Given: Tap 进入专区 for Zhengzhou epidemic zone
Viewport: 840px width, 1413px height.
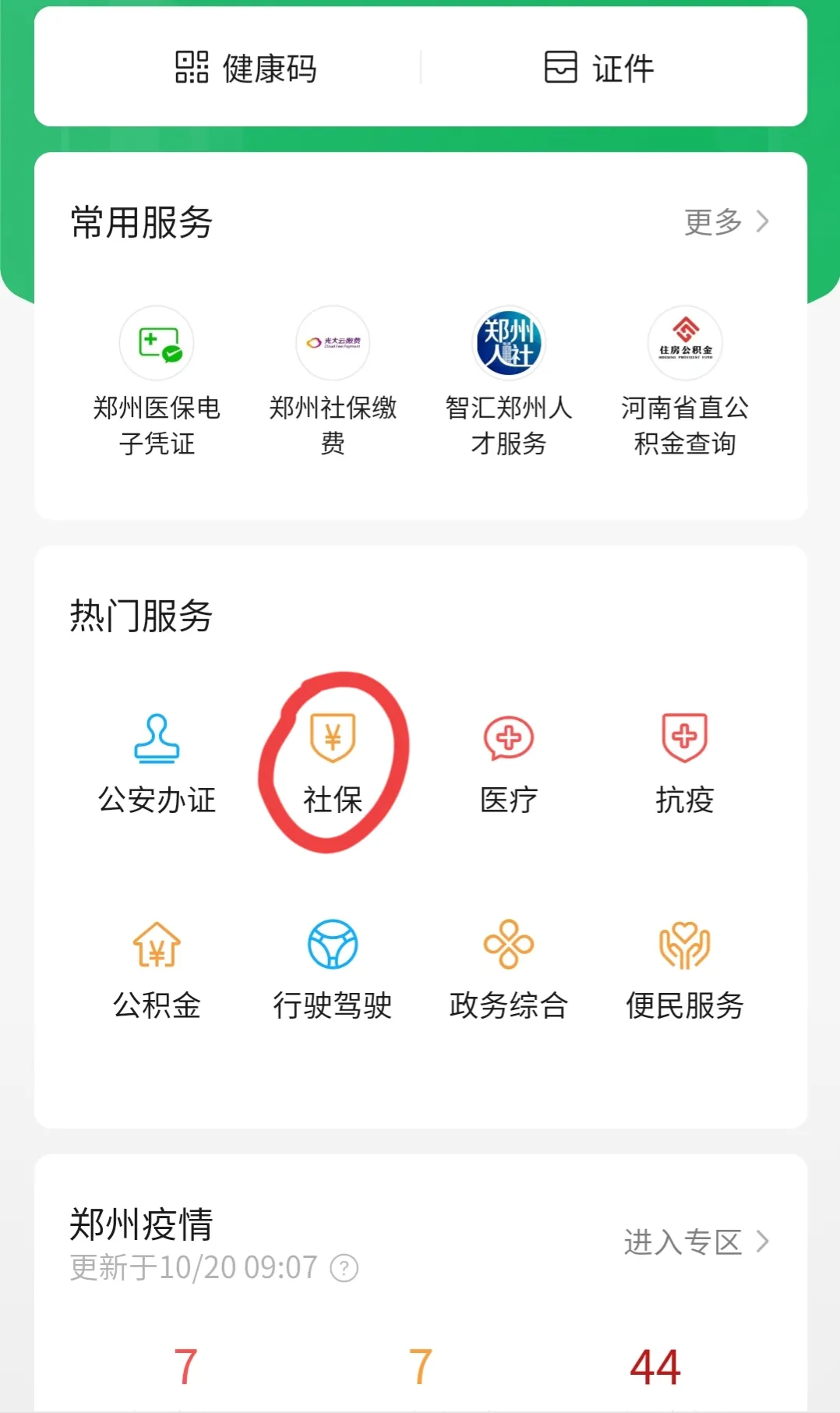Looking at the screenshot, I should [695, 1242].
